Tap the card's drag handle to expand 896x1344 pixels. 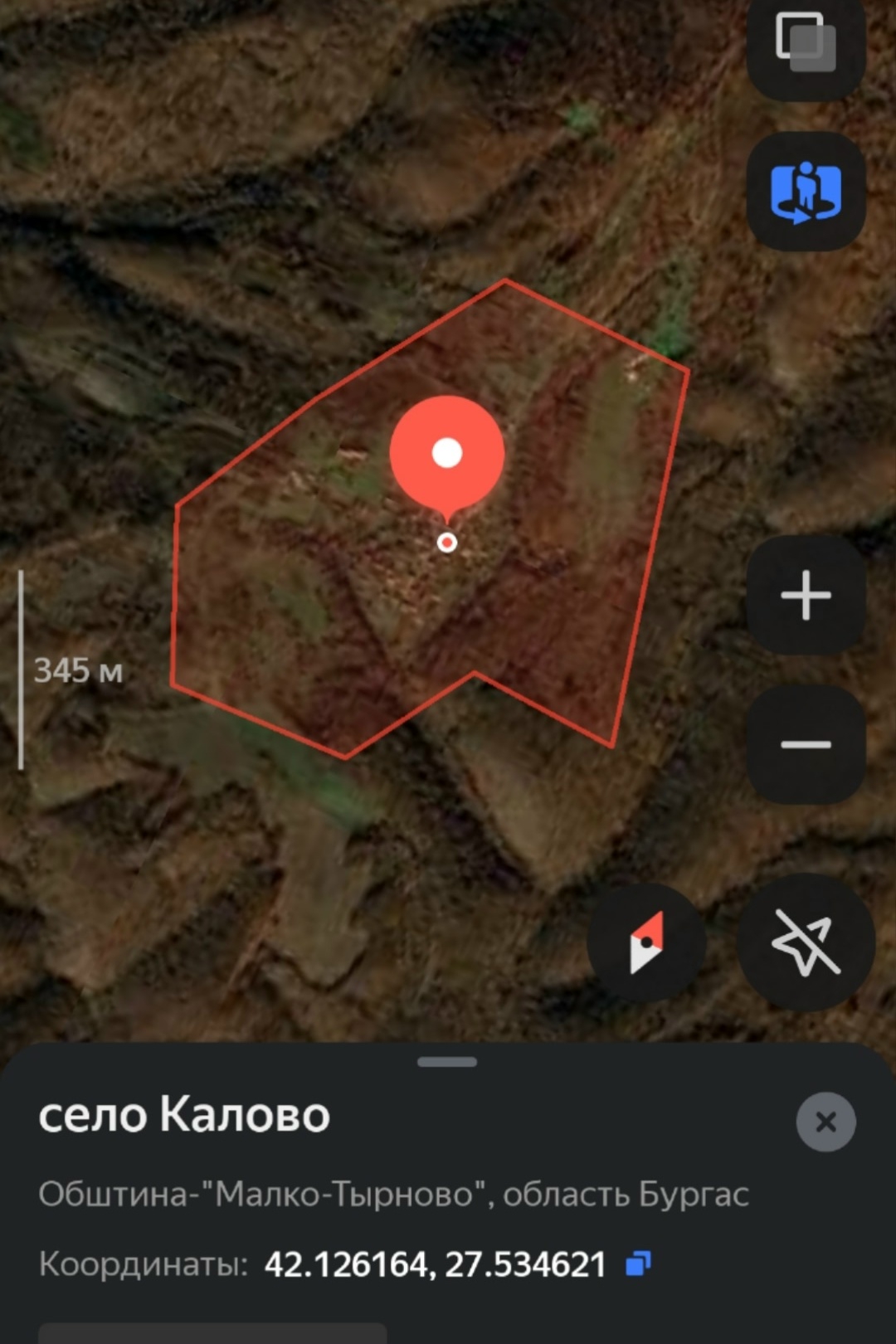click(x=447, y=1062)
